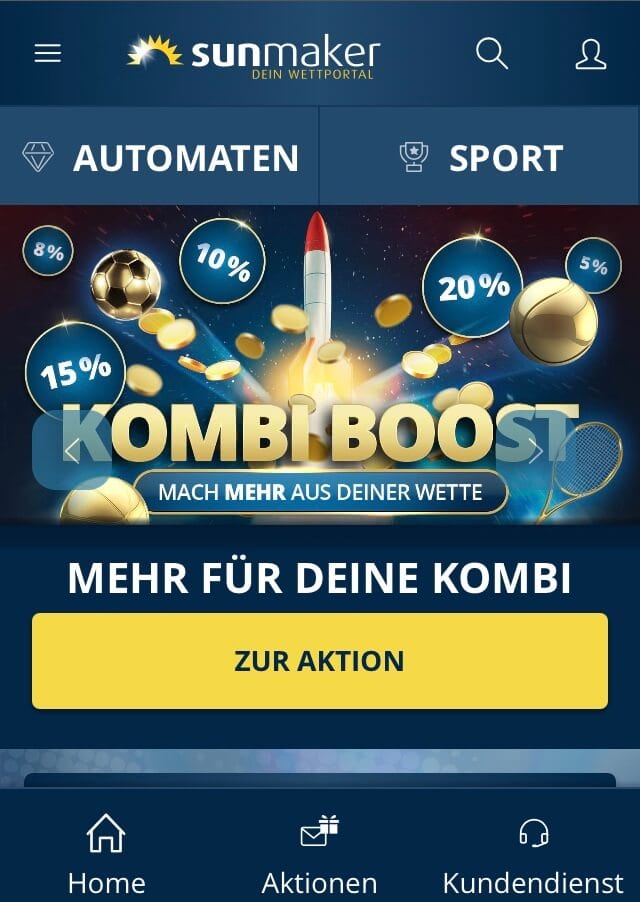640x902 pixels.
Task: Show the previous banner slide
Action: click(70, 451)
